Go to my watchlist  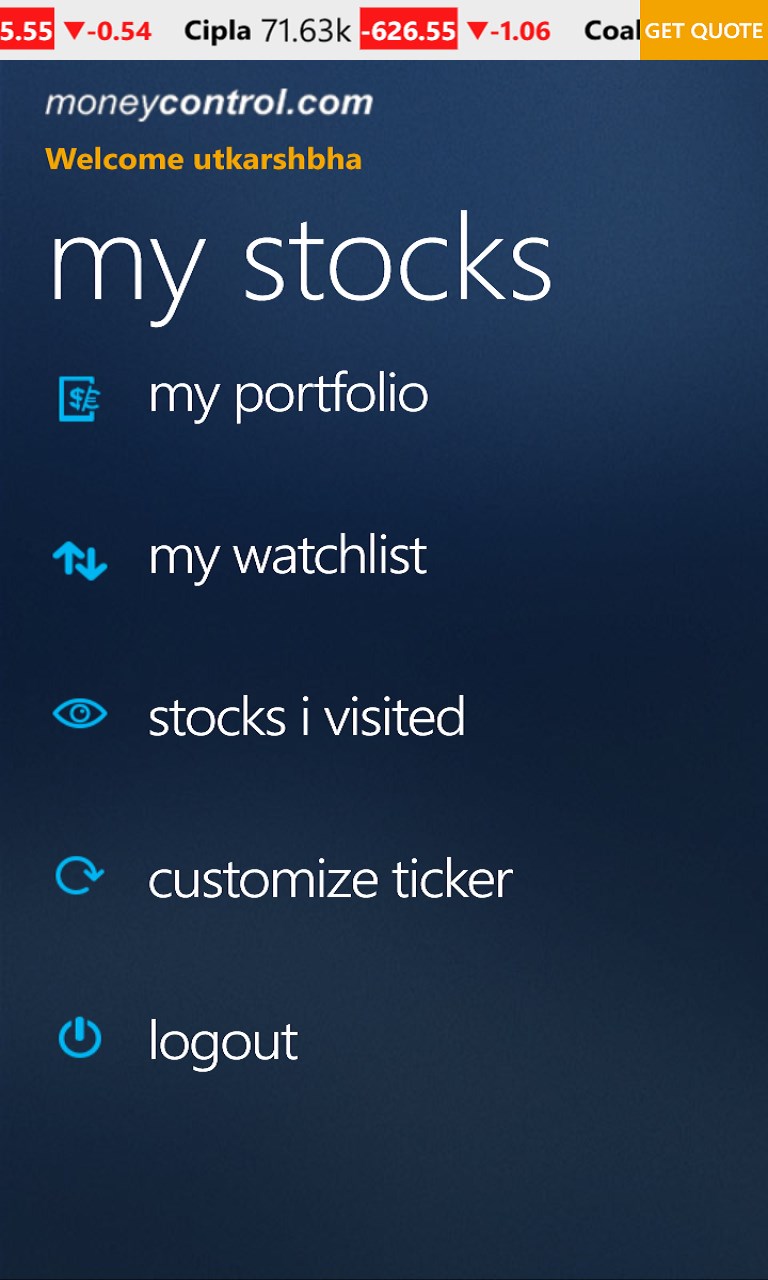tap(287, 557)
